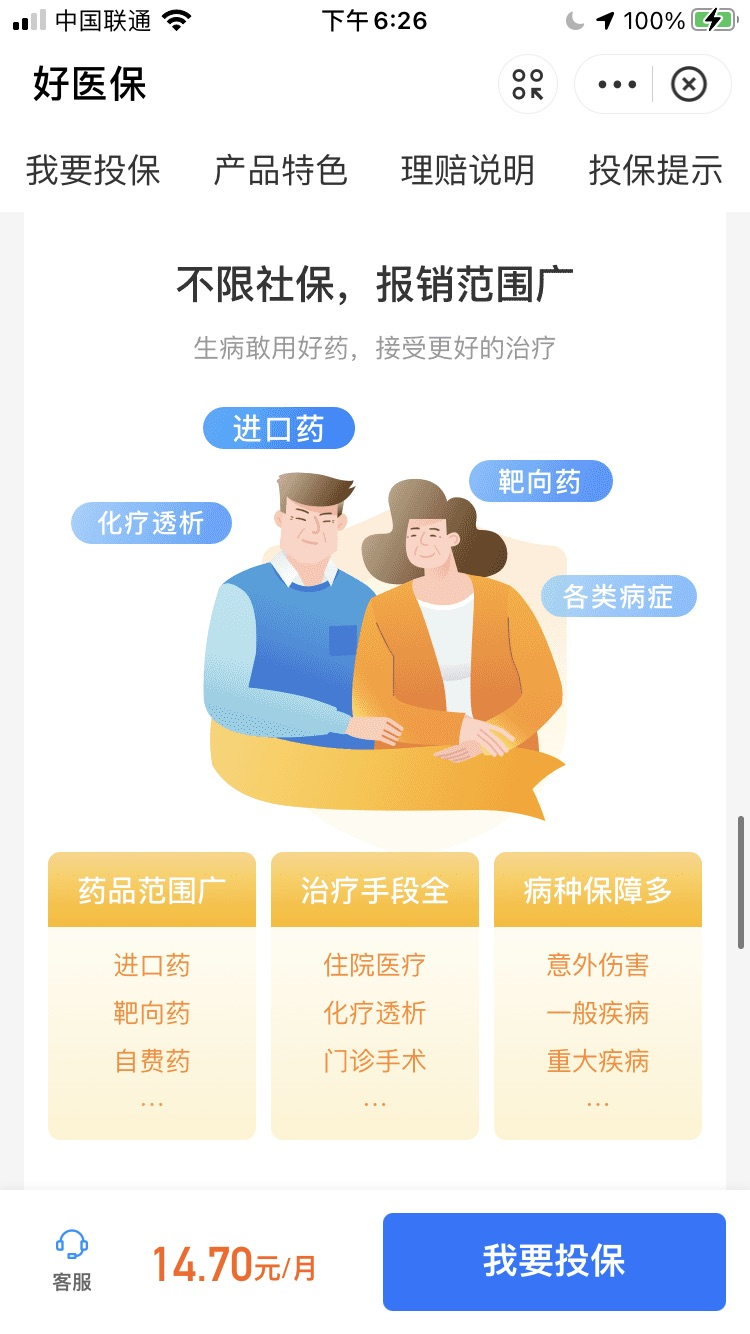Open the three-dot more menu
The image size is (750, 1334).
pos(617,85)
